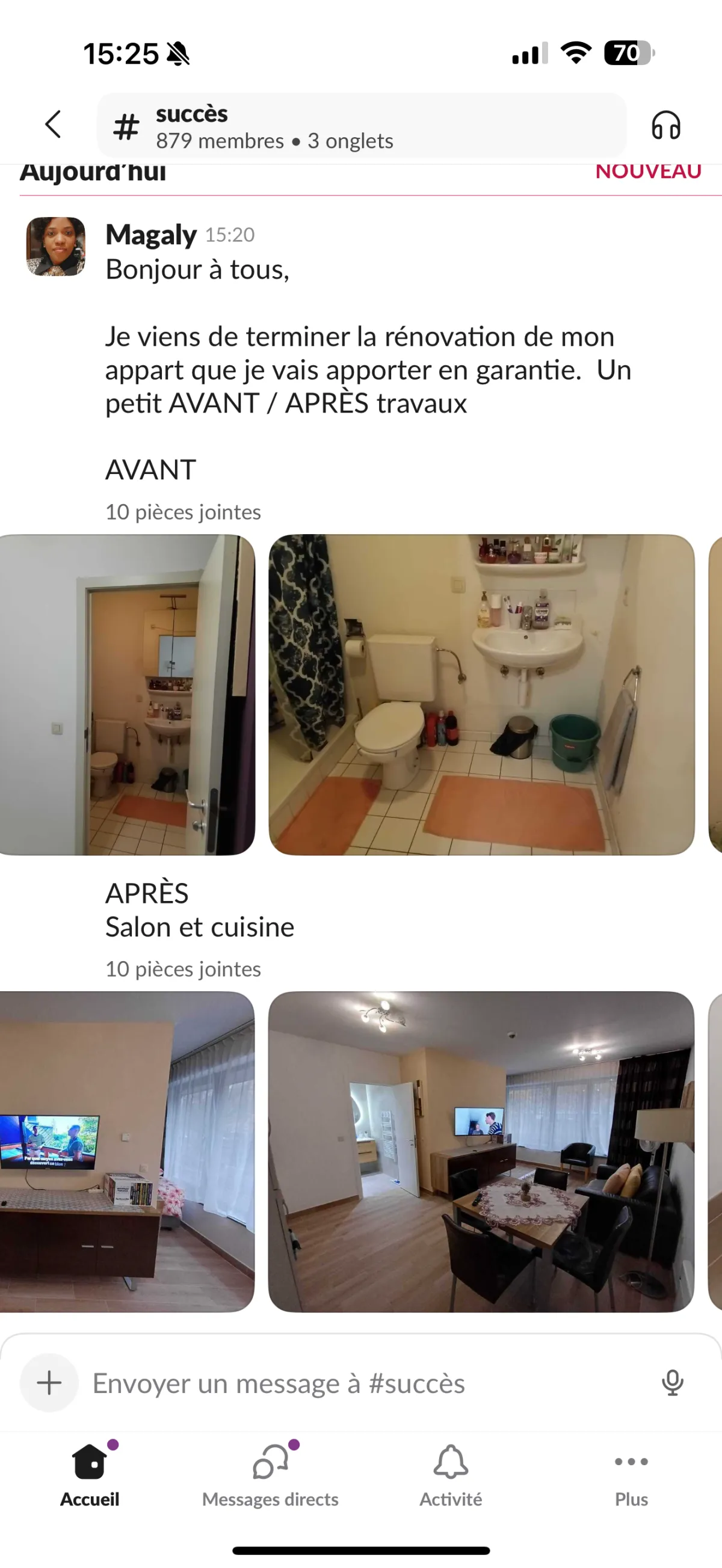Switch to the Accueil tab

90,1473
